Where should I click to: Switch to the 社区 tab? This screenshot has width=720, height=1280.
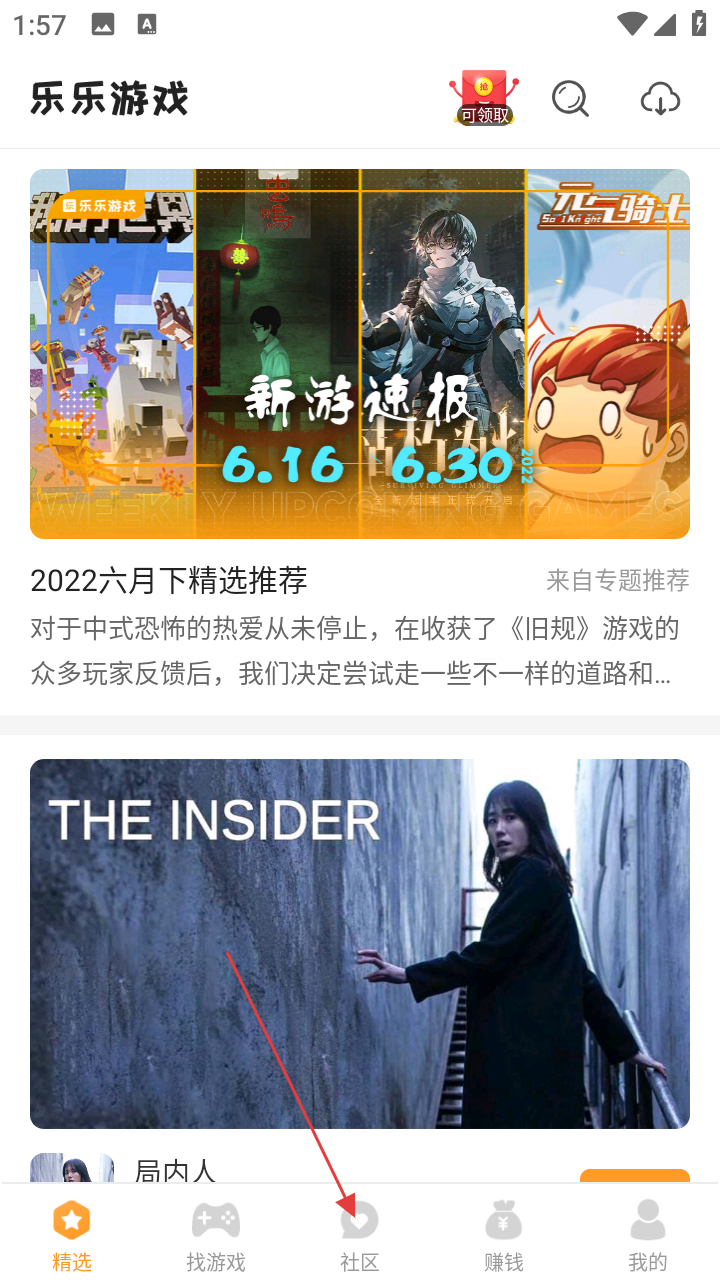(x=360, y=1236)
